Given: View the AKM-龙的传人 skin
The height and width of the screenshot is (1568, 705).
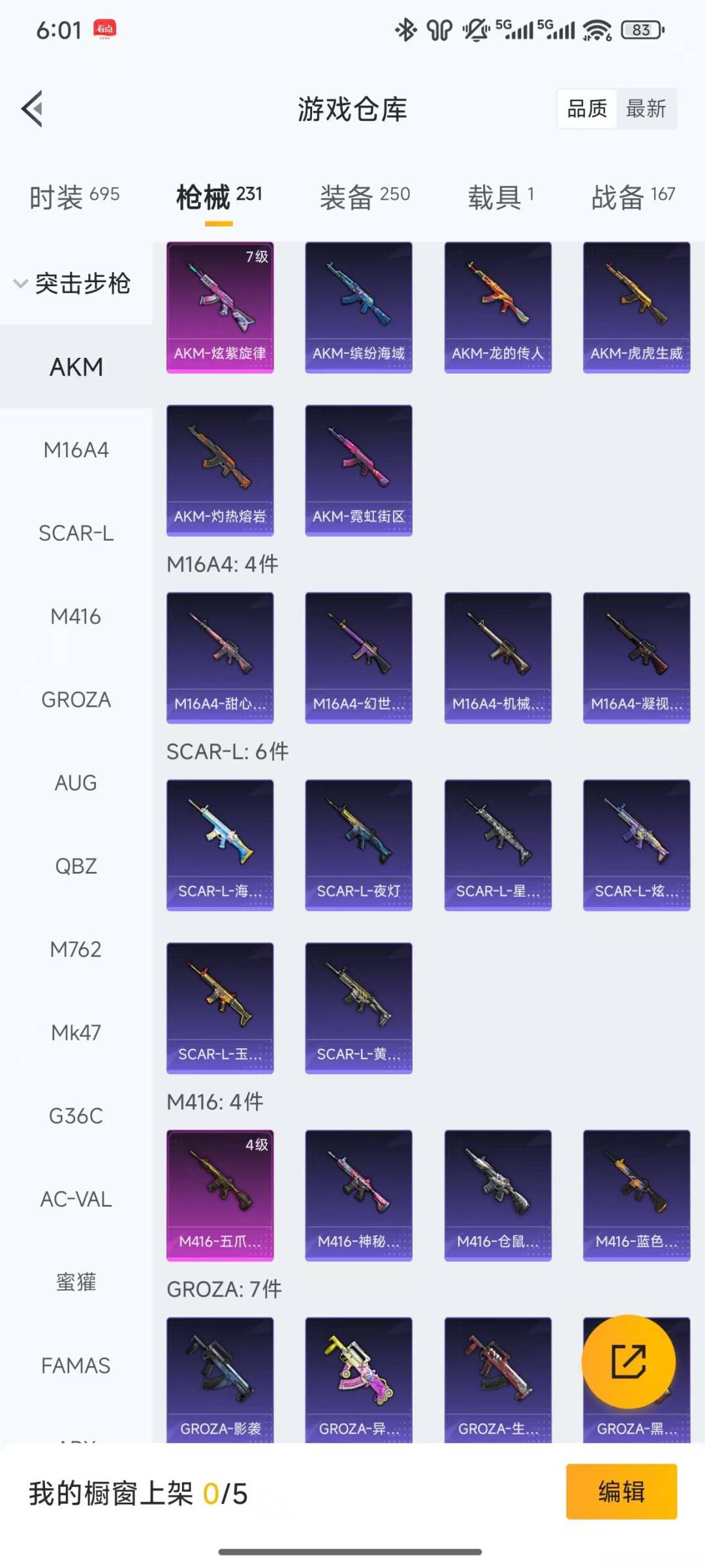Looking at the screenshot, I should [x=497, y=307].
